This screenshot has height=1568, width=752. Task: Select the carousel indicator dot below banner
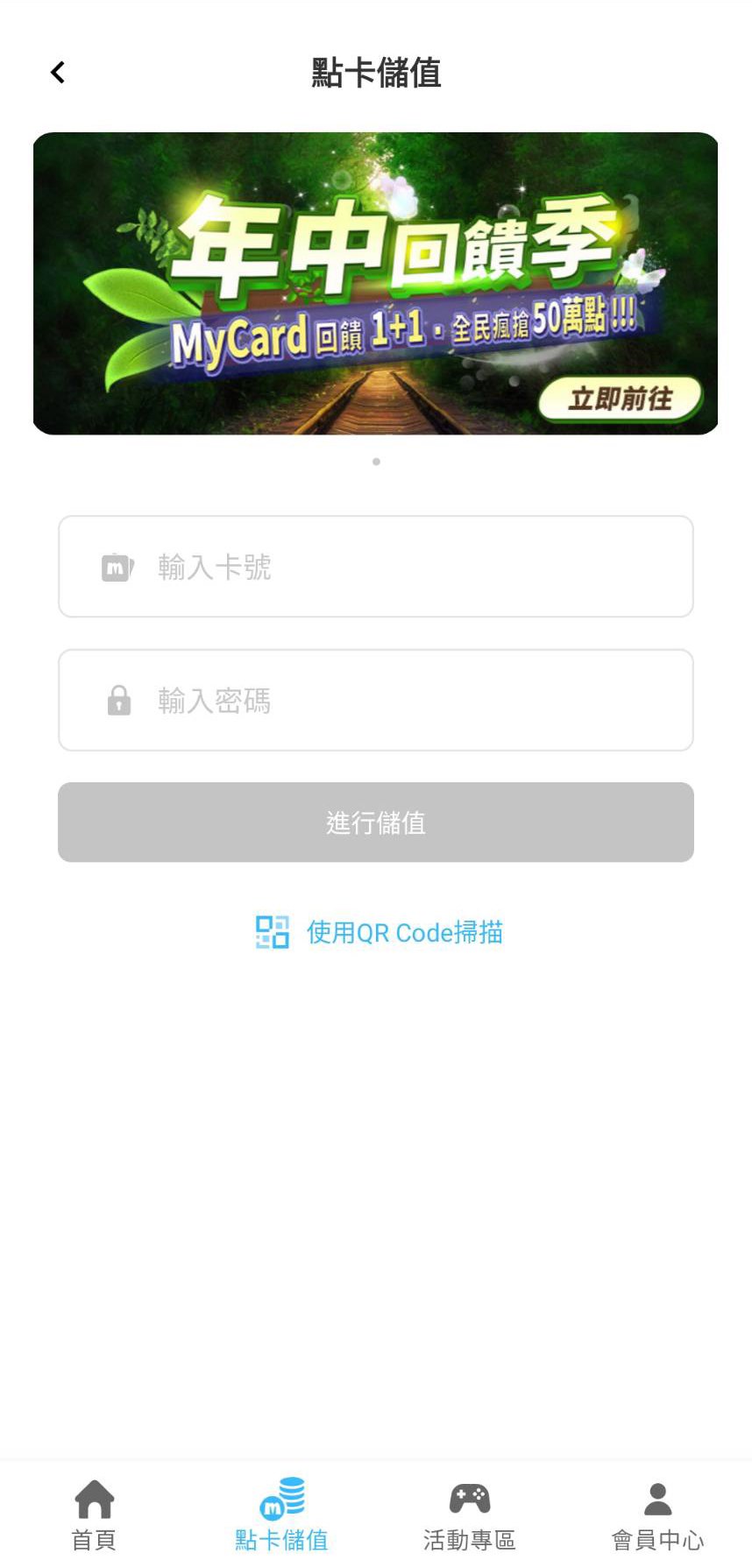[x=376, y=462]
